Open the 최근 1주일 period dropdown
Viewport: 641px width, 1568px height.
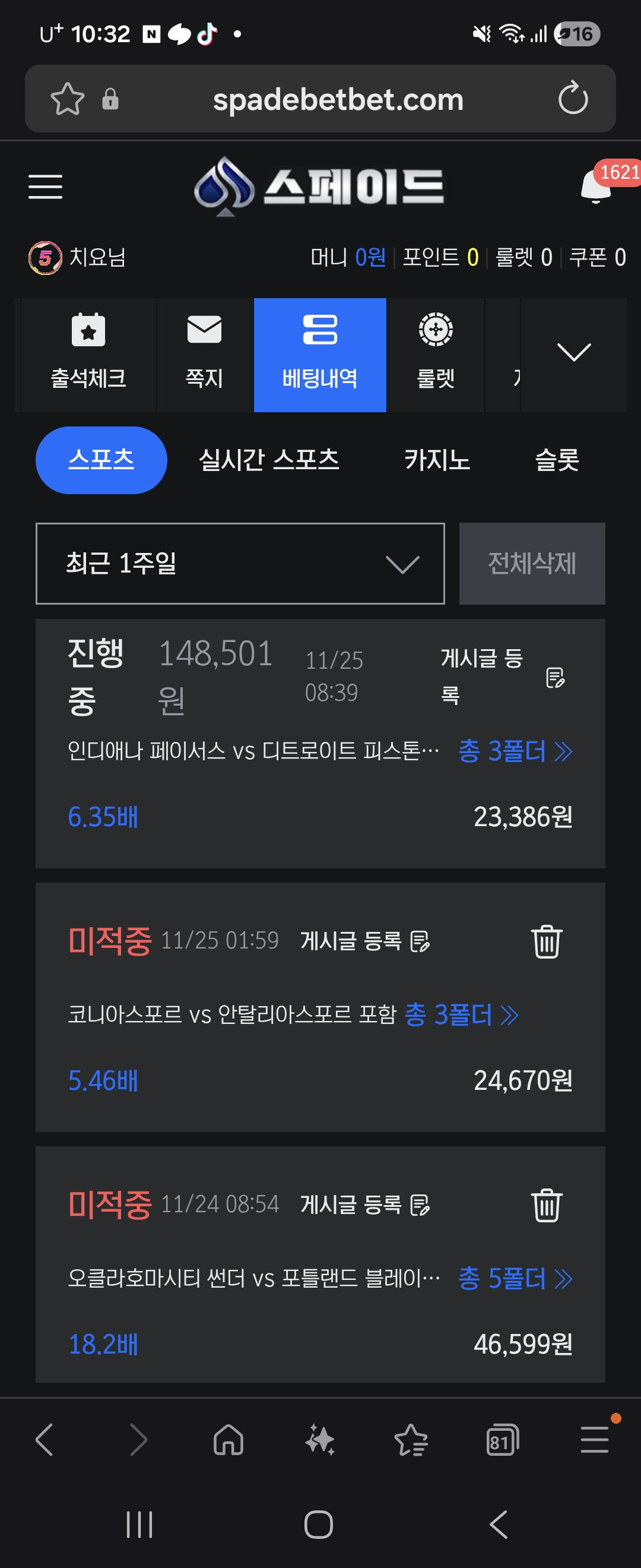point(240,563)
